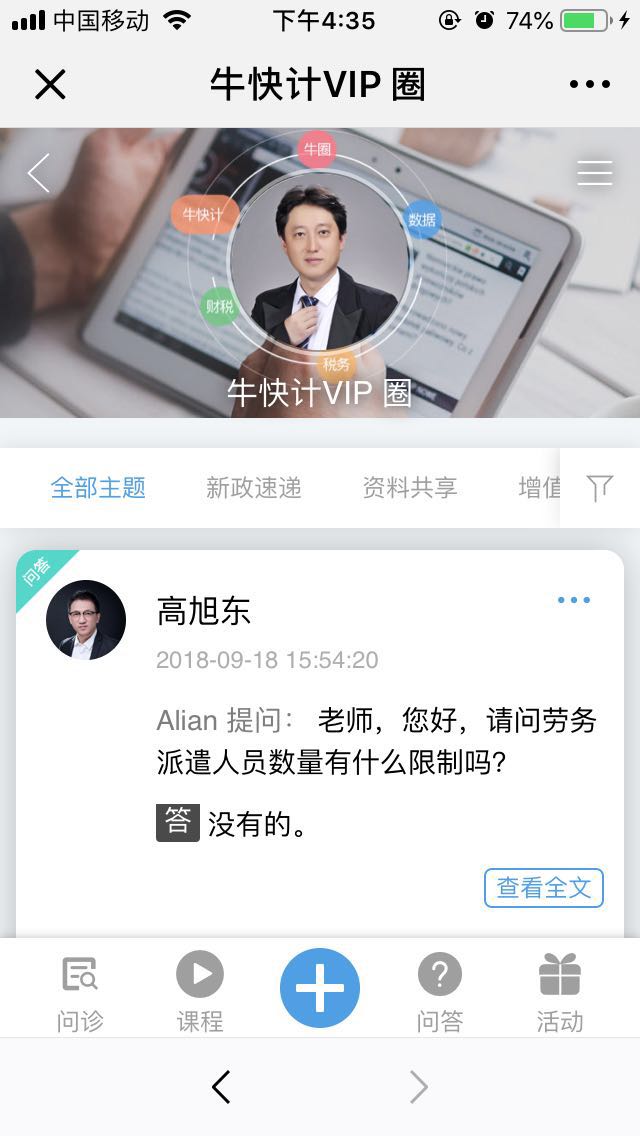The image size is (640, 1136).
Task: Open the post's three-dot options
Action: click(574, 600)
